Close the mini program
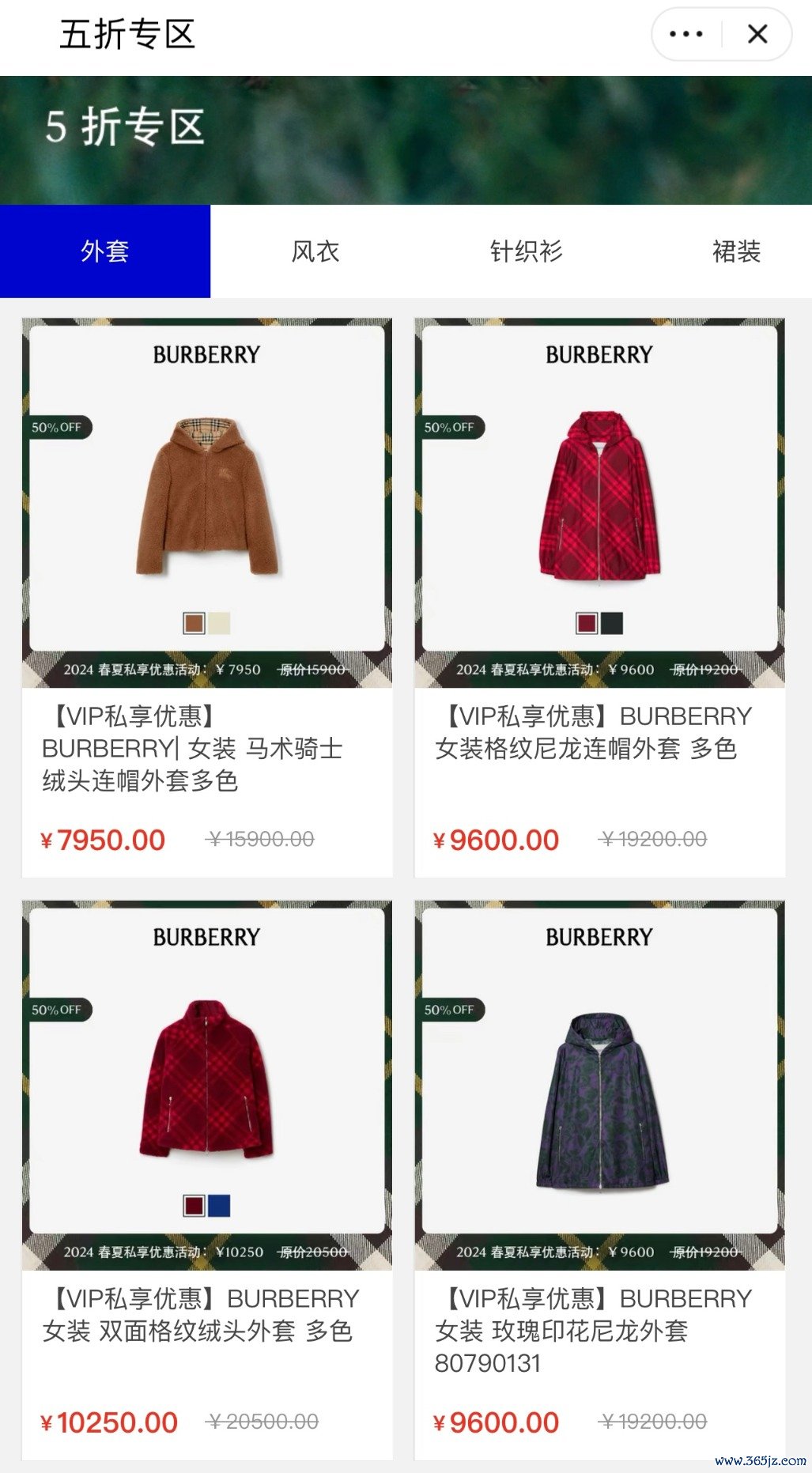The image size is (812, 1473). coord(757,34)
